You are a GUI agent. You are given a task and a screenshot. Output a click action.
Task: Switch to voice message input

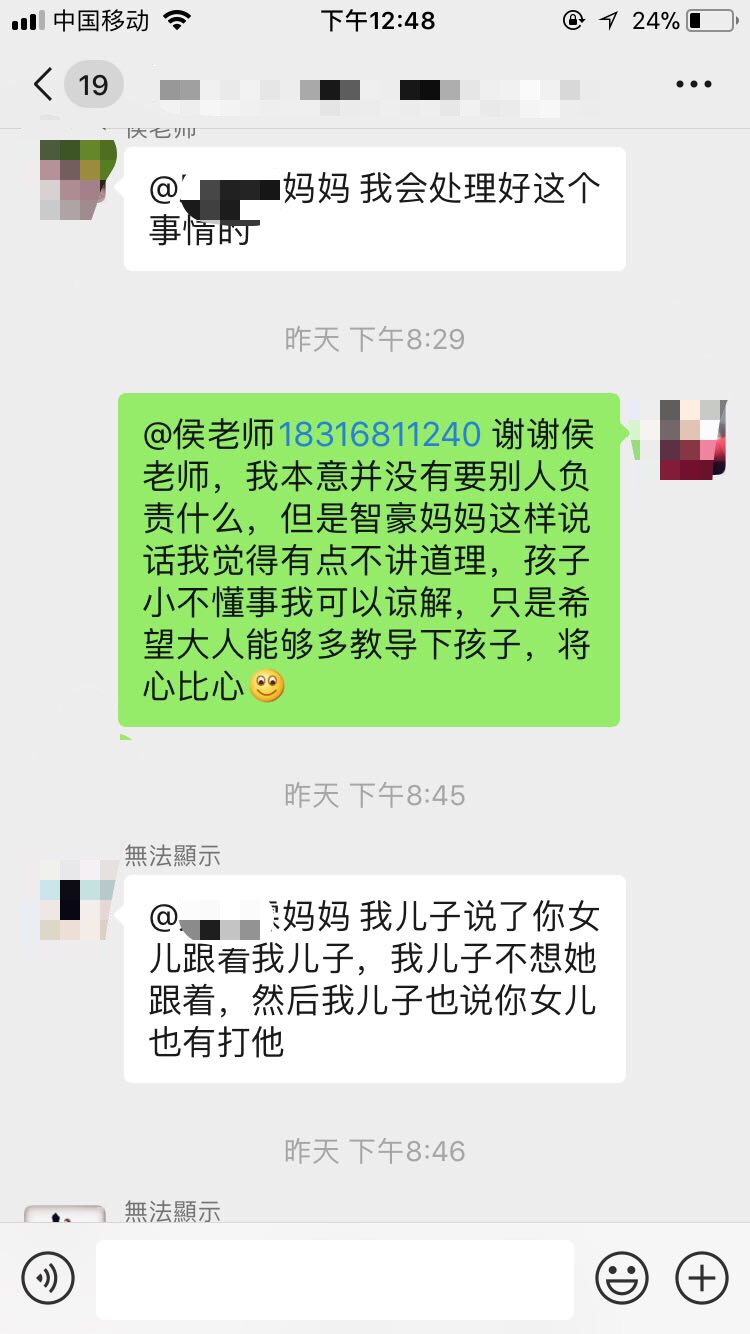48,1277
